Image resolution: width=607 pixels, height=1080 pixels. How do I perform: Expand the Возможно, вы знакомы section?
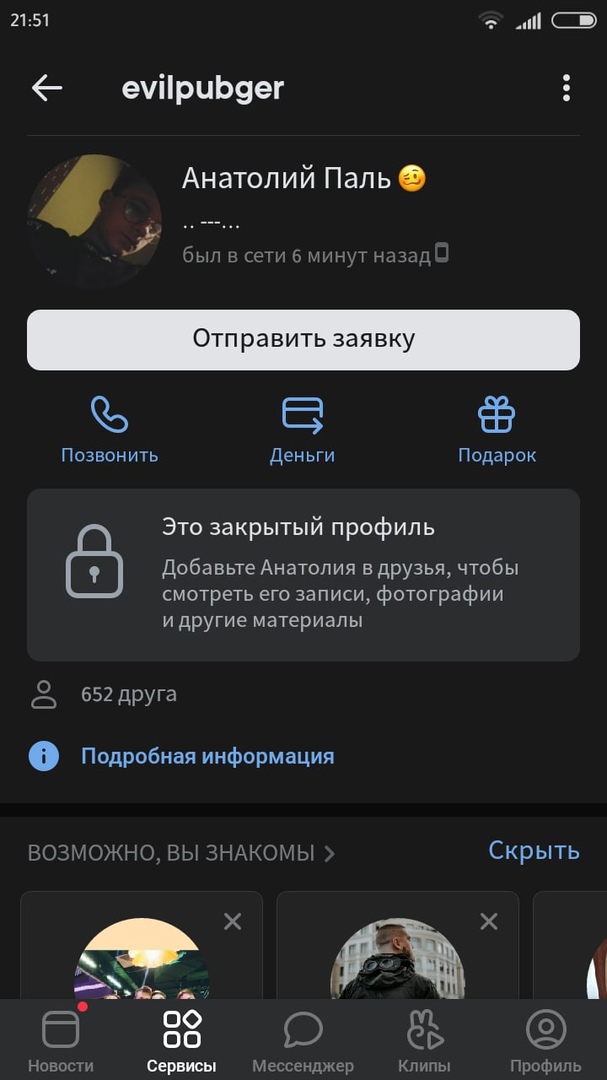click(181, 853)
